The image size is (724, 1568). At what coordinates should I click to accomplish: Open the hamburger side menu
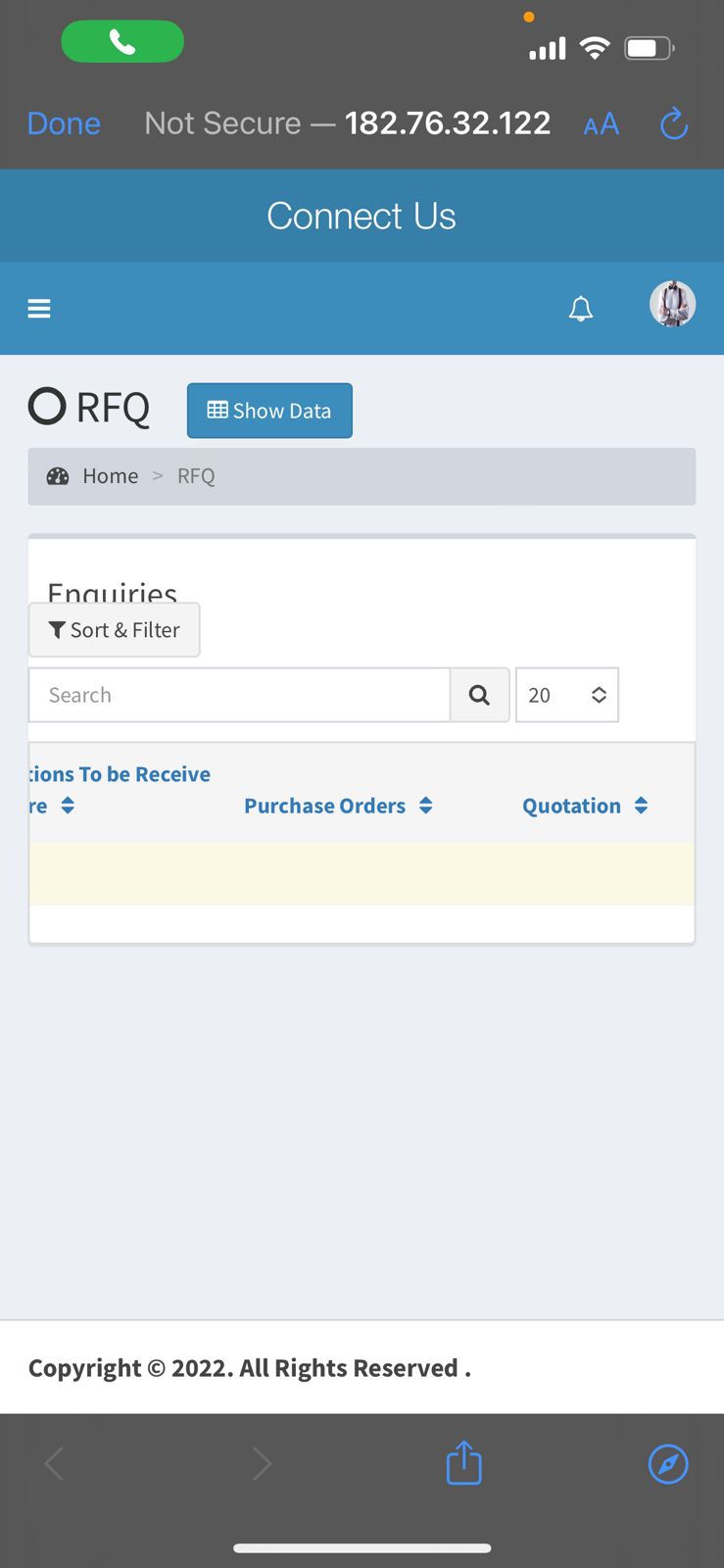39,309
